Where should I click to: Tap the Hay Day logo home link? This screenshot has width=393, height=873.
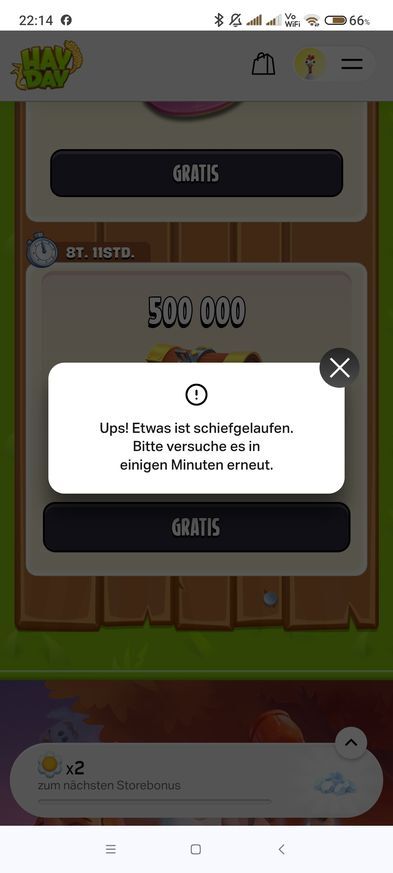(47, 66)
